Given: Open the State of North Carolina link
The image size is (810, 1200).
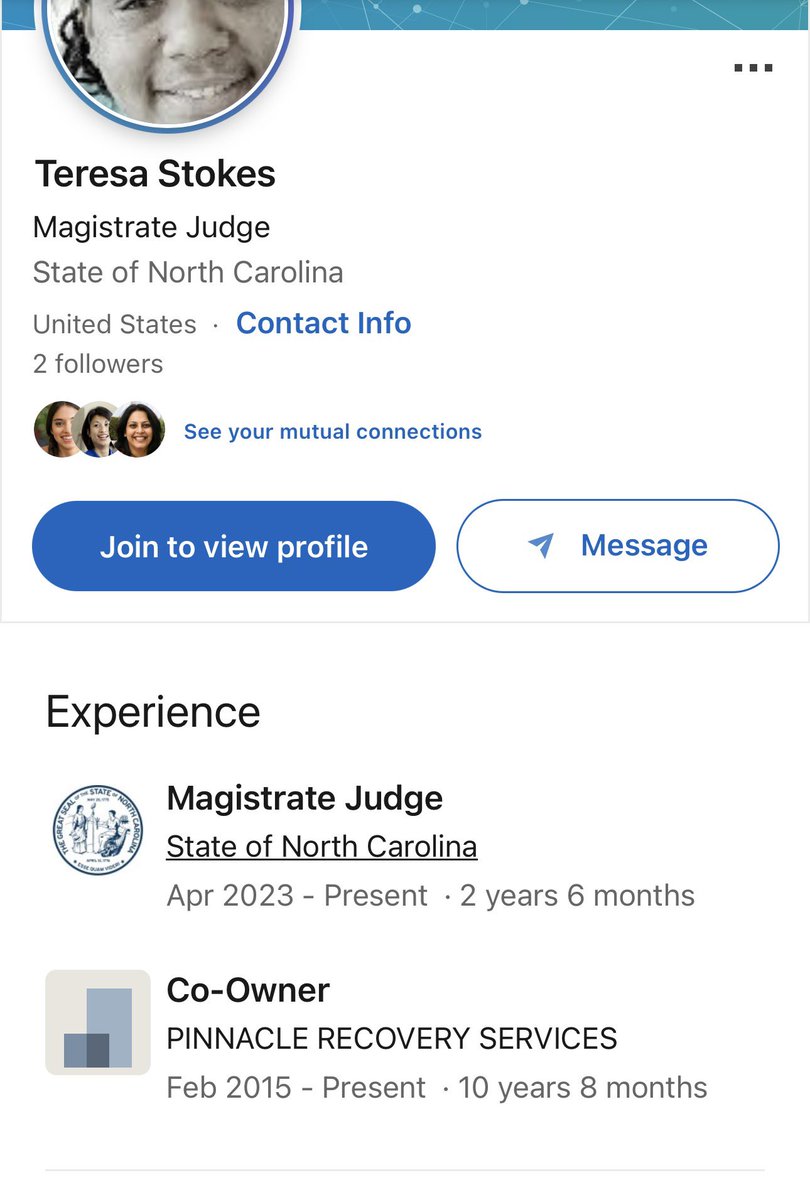Looking at the screenshot, I should coord(321,846).
